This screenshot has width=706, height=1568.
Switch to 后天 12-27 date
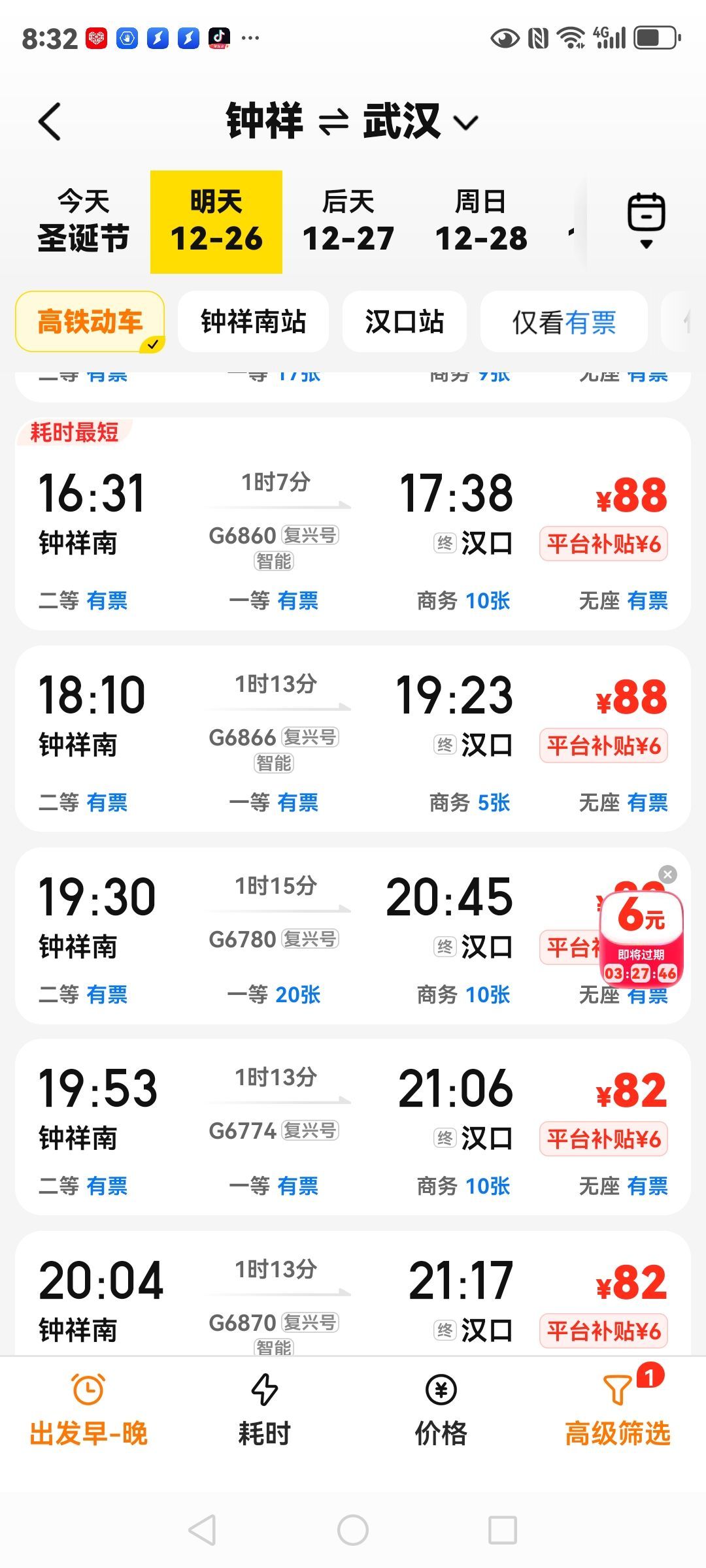(348, 221)
